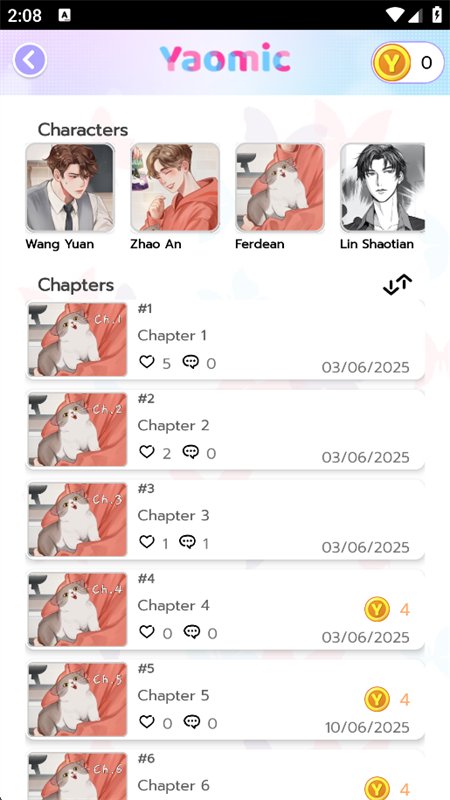Image resolution: width=450 pixels, height=800 pixels.
Task: Open Chapter 1
Action: [225, 340]
